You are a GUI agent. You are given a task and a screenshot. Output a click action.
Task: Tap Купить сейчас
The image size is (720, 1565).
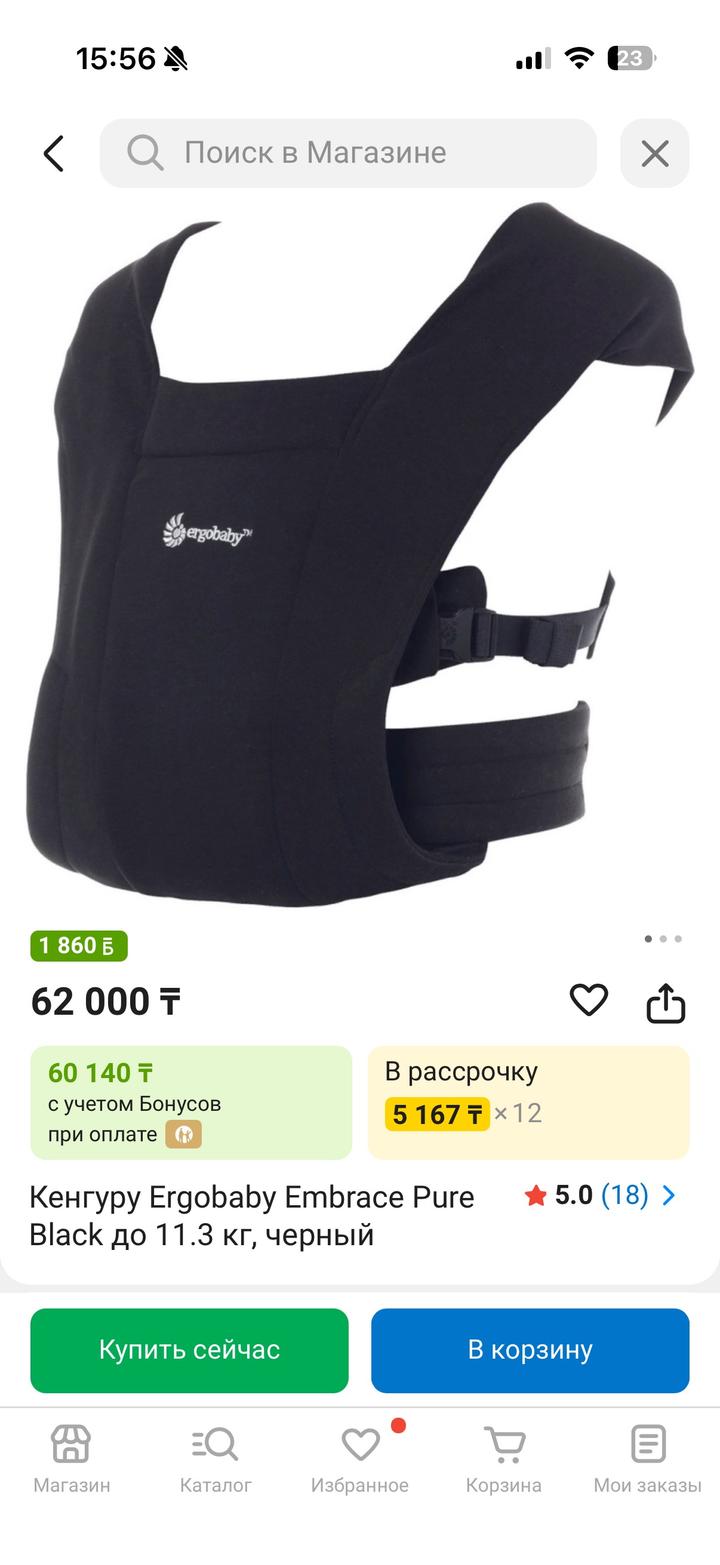[189, 1350]
